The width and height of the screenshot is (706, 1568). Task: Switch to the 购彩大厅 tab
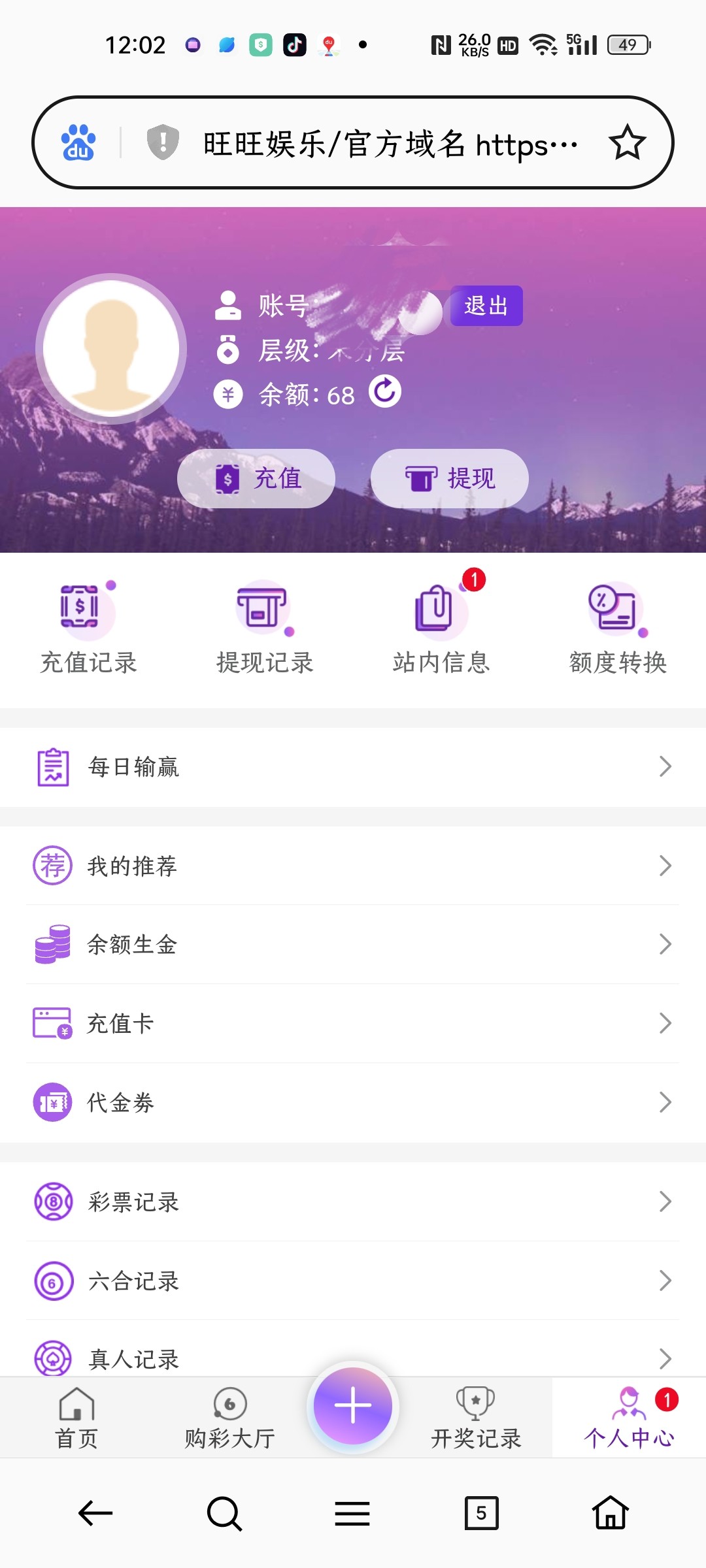click(x=229, y=1419)
